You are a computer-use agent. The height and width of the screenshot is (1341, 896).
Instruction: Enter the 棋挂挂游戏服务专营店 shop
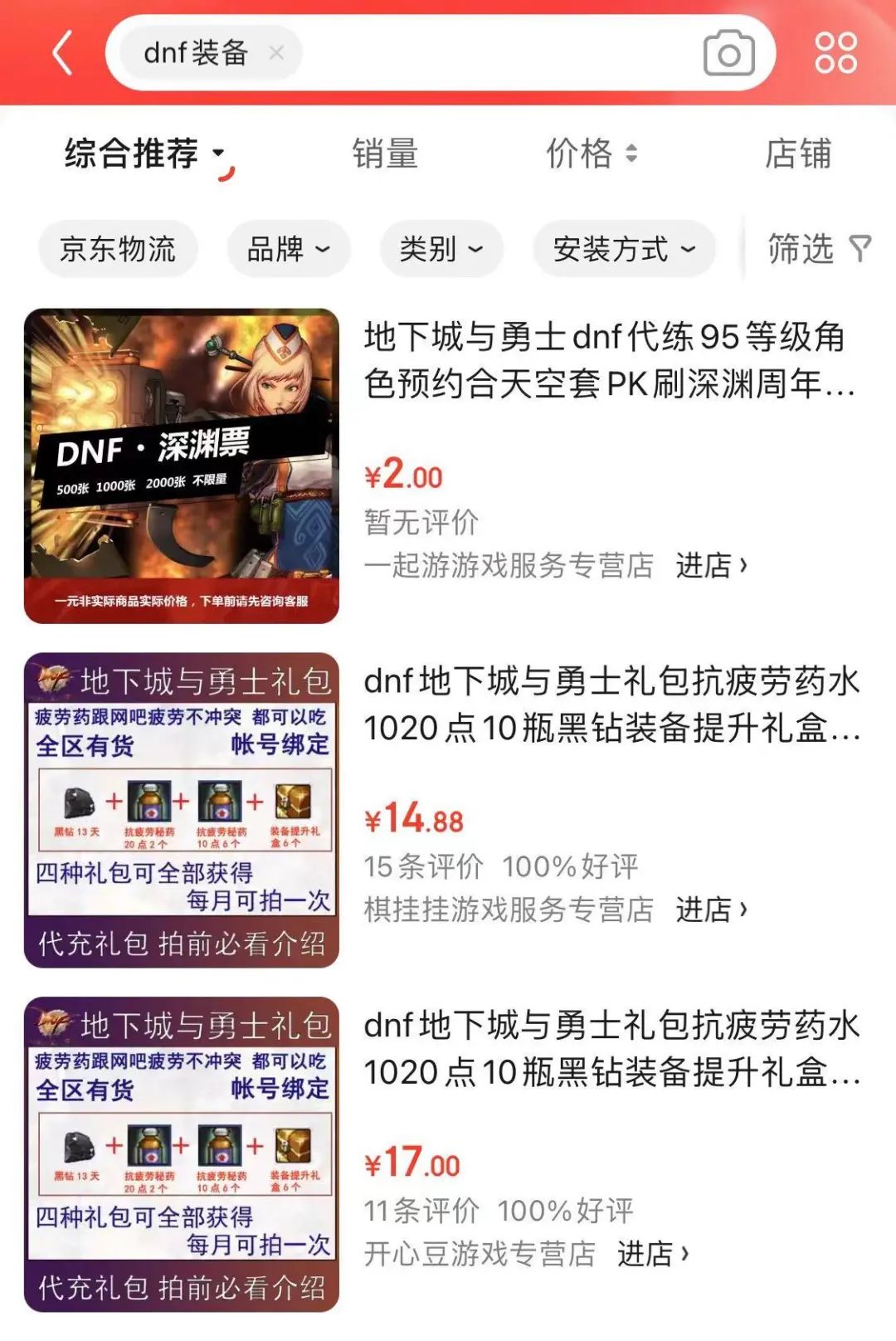pos(712,910)
